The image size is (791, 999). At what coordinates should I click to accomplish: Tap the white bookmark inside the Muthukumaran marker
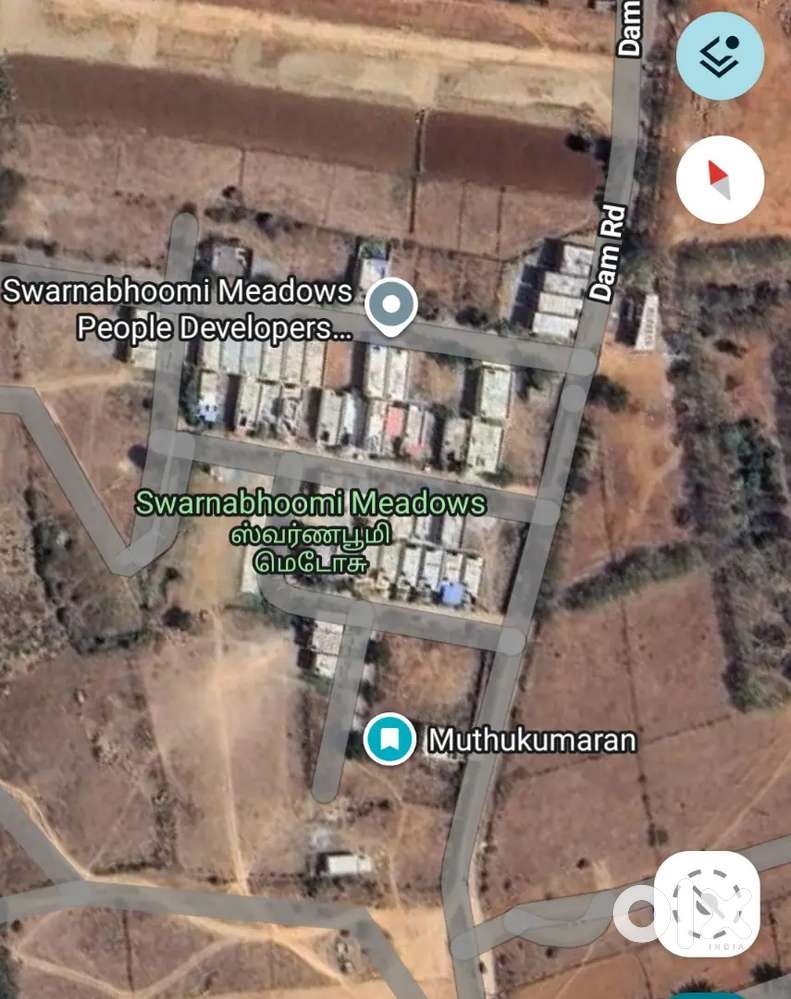point(391,740)
